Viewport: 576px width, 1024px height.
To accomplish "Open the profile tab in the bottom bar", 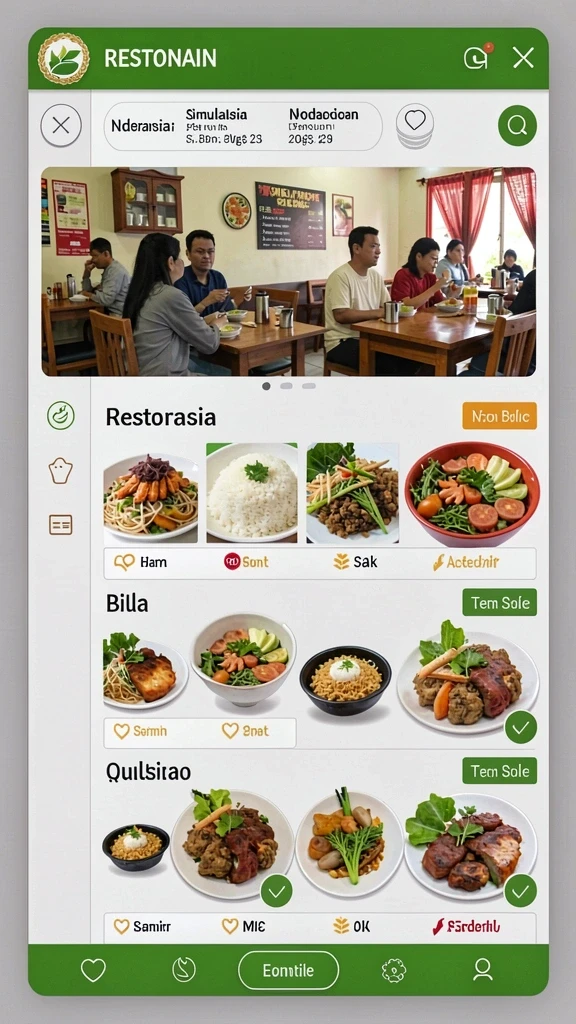I will (483, 970).
